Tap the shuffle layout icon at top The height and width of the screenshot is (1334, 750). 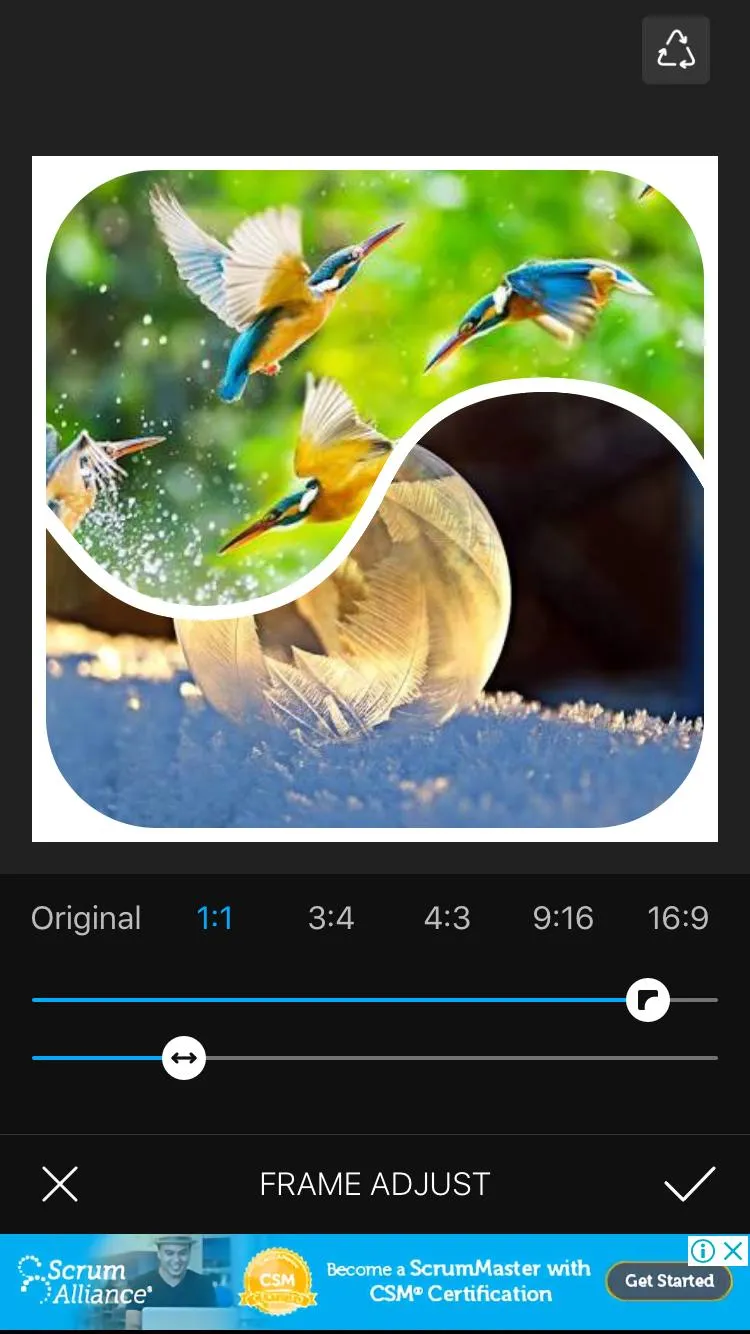(676, 50)
